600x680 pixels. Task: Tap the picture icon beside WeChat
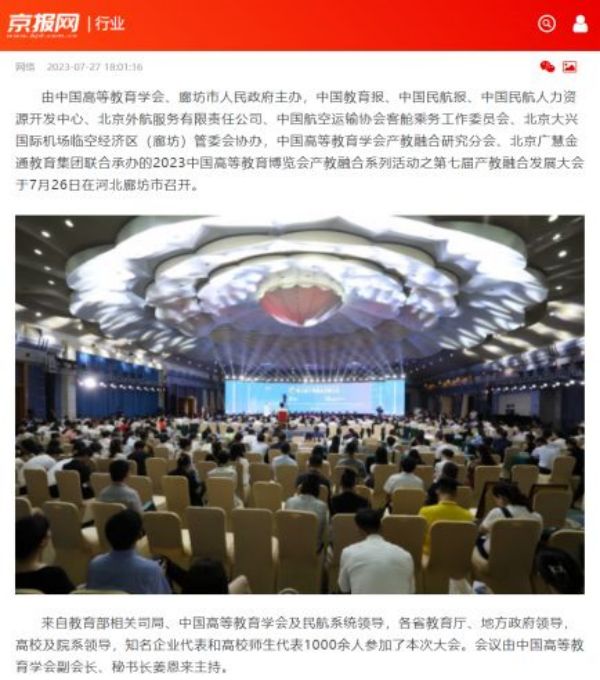point(570,67)
